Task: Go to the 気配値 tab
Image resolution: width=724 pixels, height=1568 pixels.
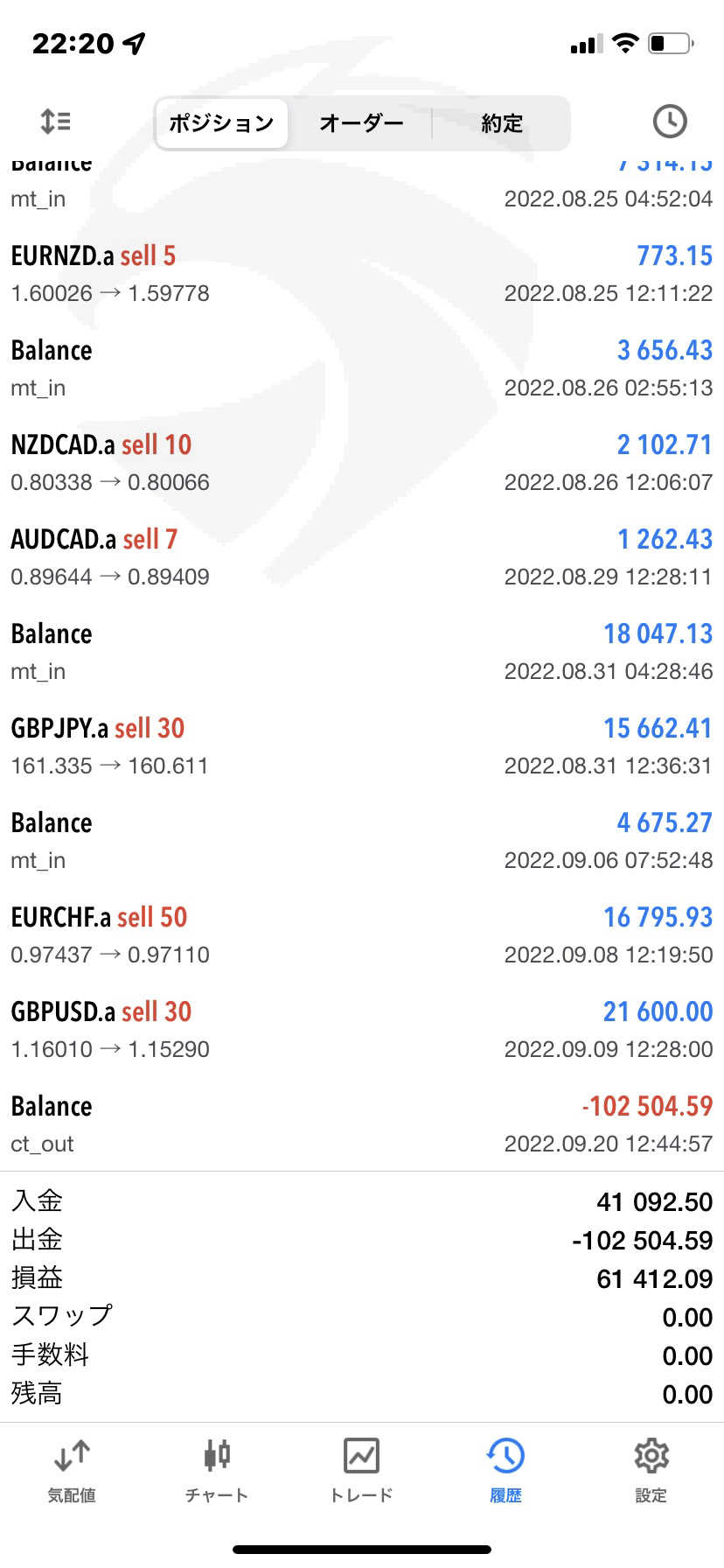Action: (72, 1471)
